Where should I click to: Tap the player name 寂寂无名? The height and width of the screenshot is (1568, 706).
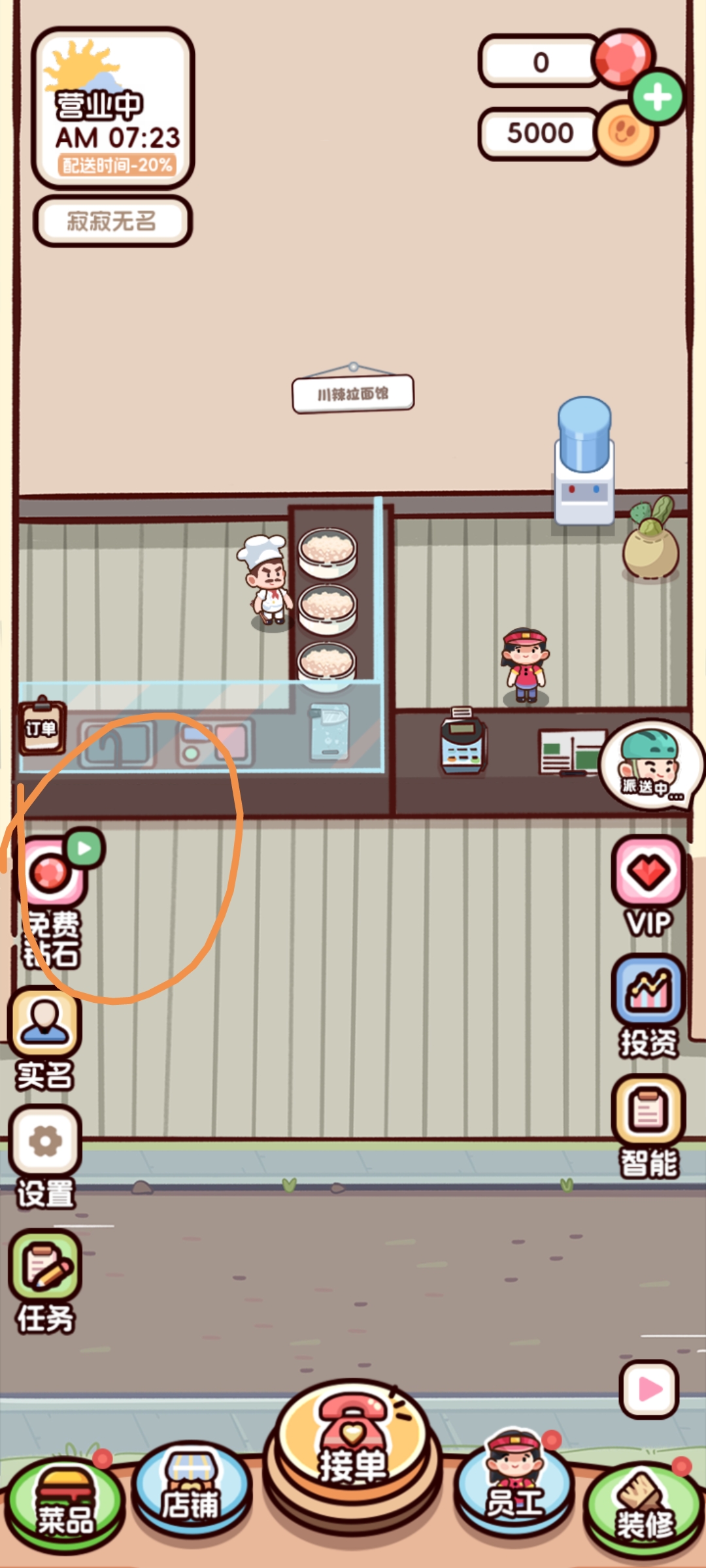(112, 221)
